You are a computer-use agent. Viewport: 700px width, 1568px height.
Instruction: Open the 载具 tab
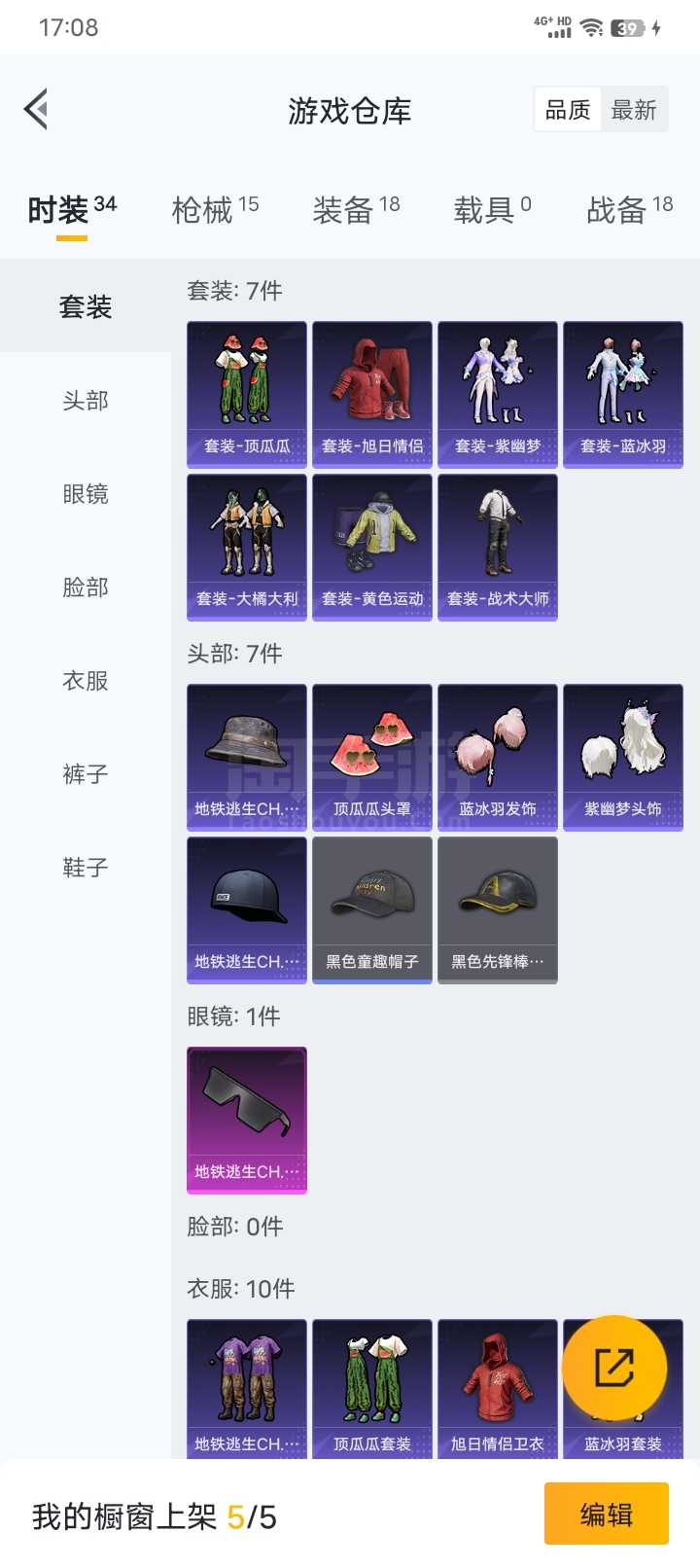point(492,208)
